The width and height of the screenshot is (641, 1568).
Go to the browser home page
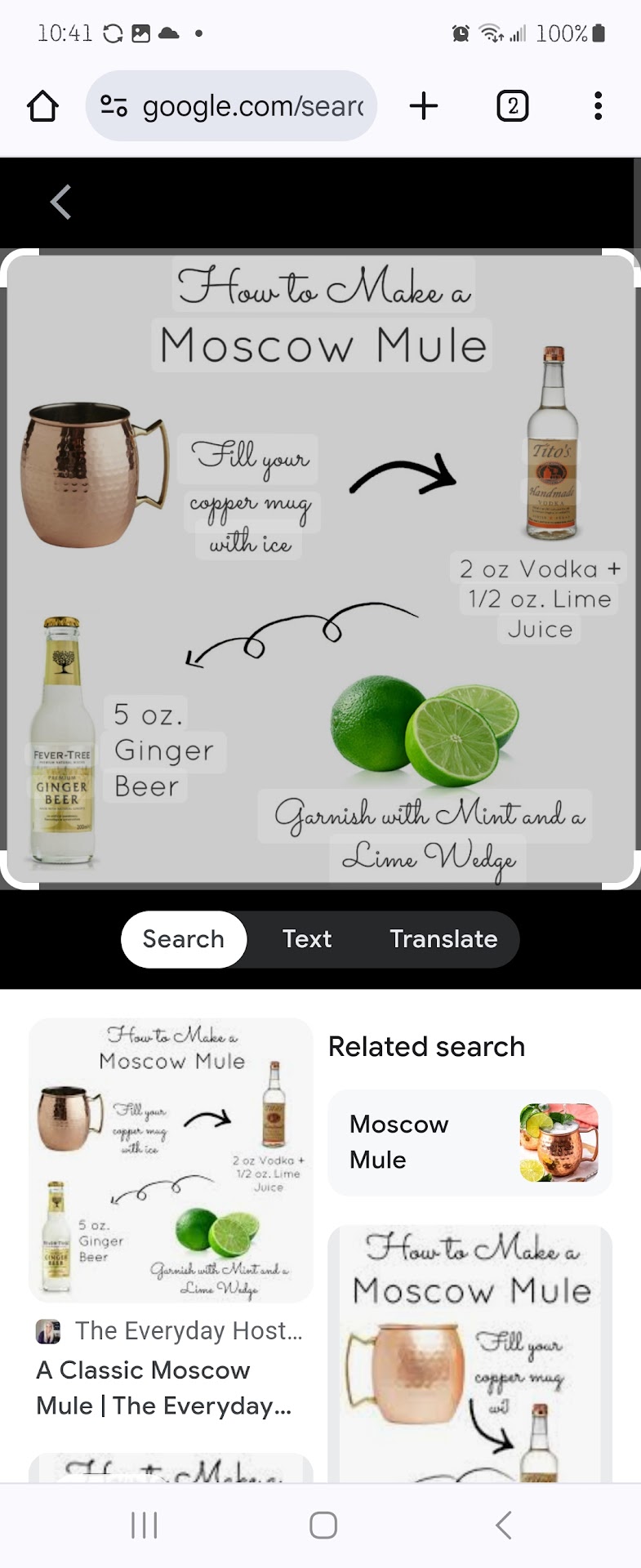coord(42,106)
